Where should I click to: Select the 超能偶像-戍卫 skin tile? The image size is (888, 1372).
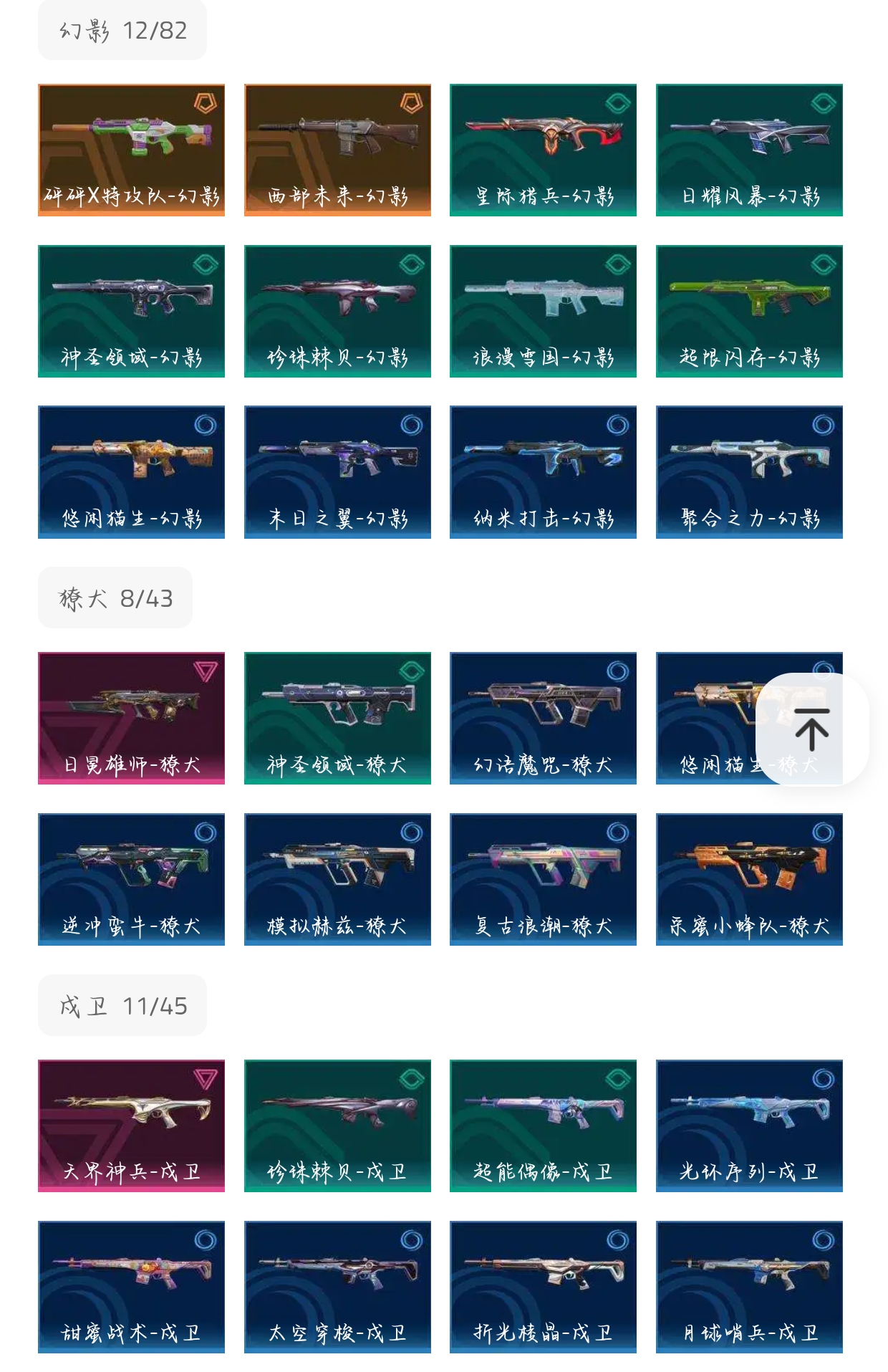[543, 1126]
